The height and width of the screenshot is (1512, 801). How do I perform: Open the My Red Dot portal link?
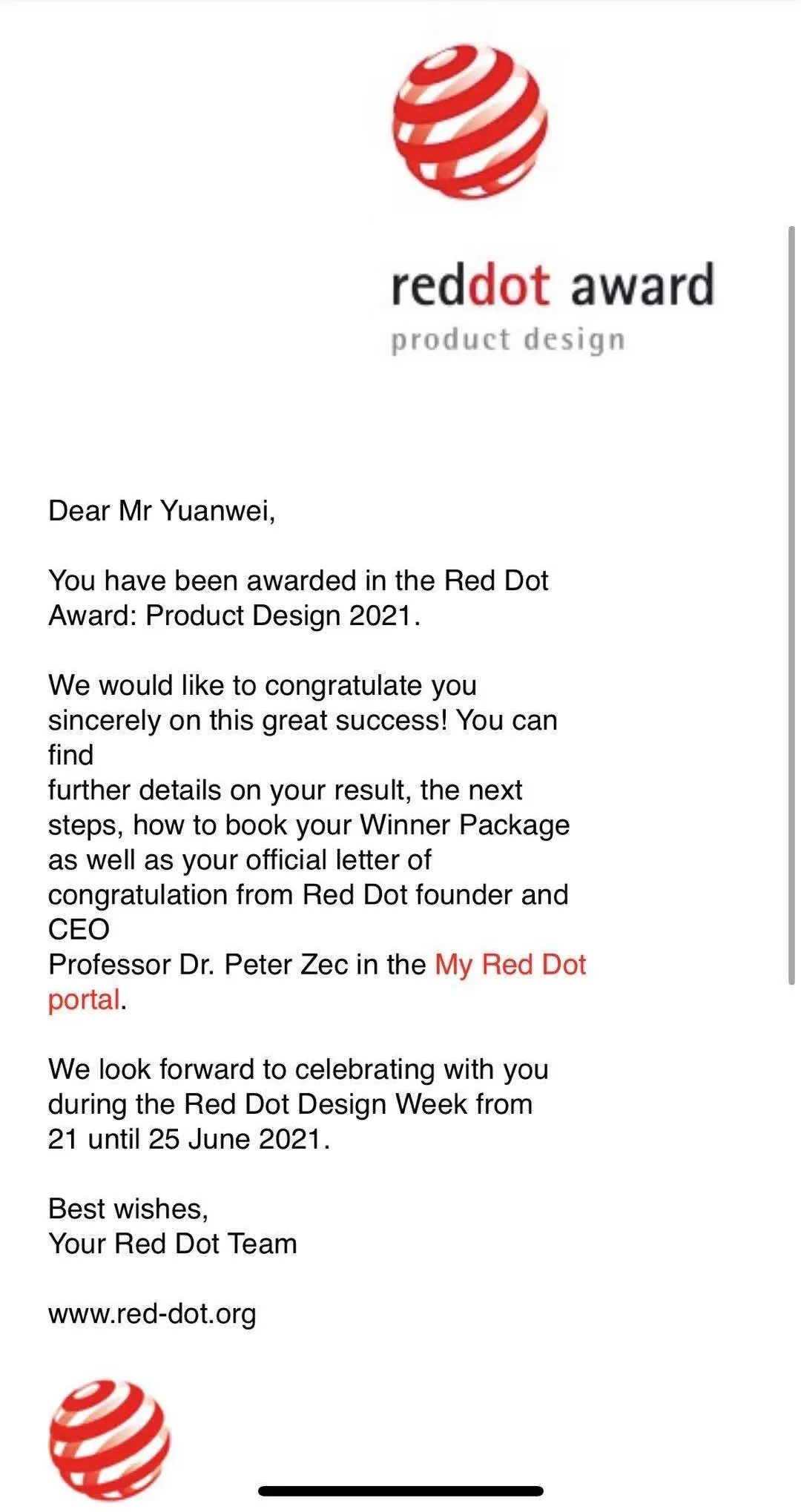510,965
